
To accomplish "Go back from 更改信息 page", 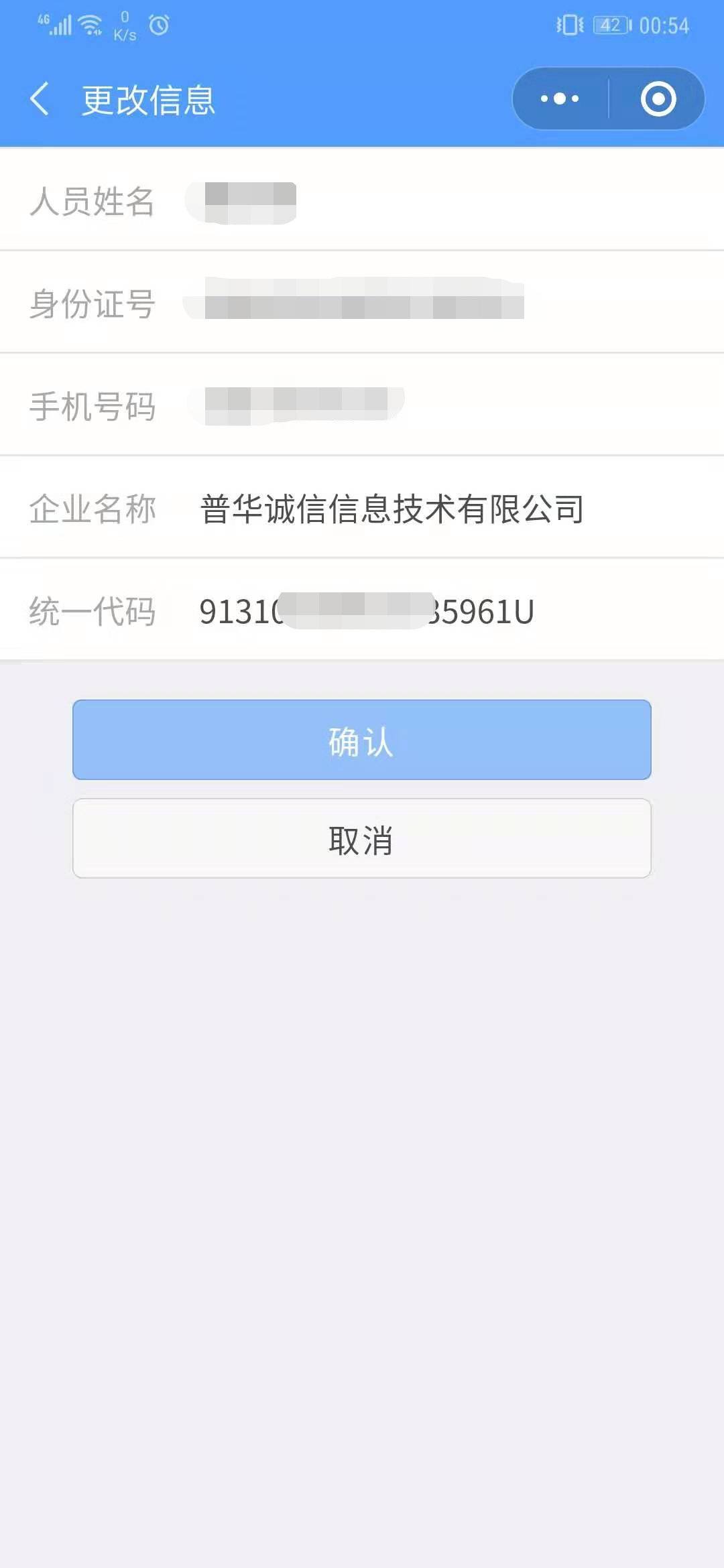I will [x=40, y=99].
